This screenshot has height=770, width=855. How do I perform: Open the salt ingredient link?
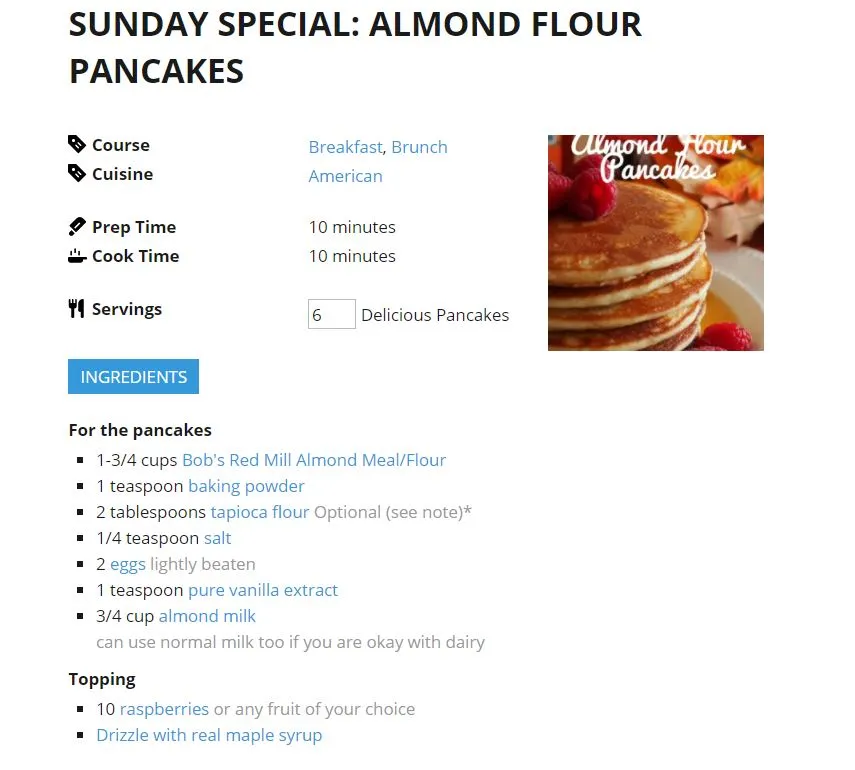(x=217, y=538)
